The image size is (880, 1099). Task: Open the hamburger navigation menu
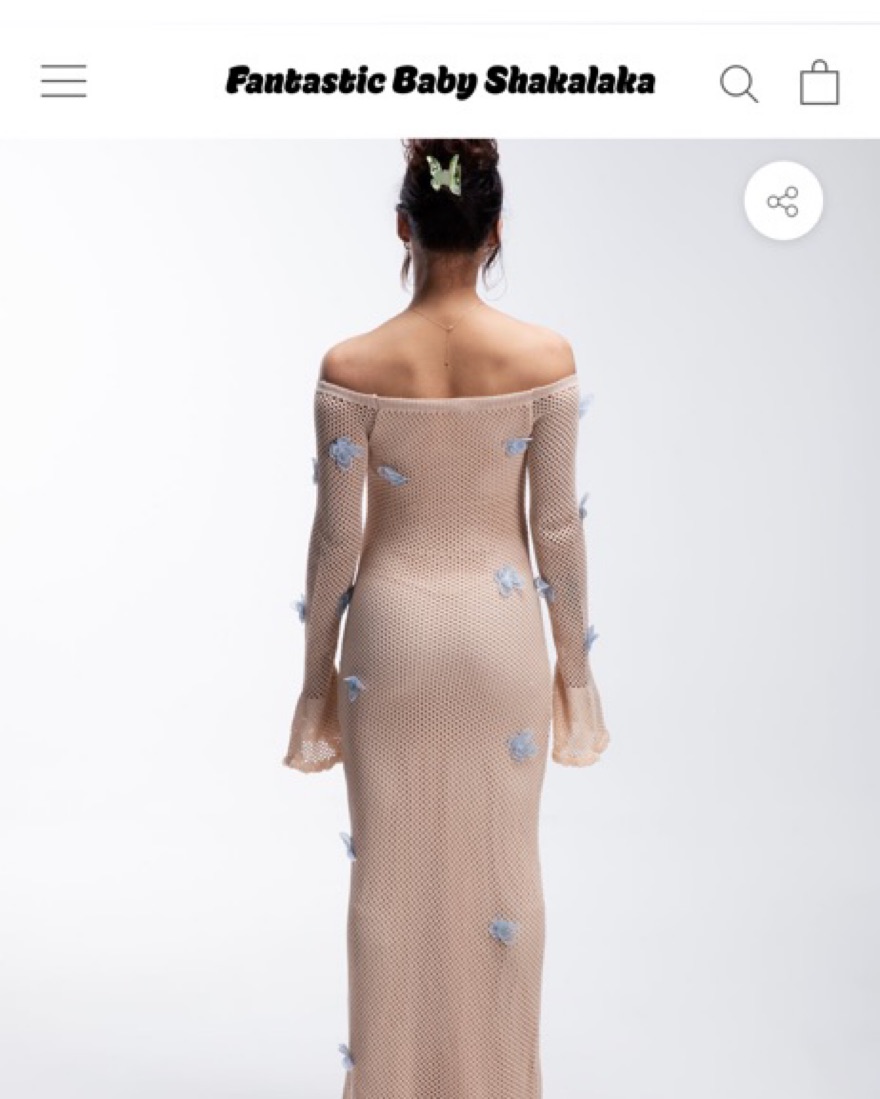[64, 81]
